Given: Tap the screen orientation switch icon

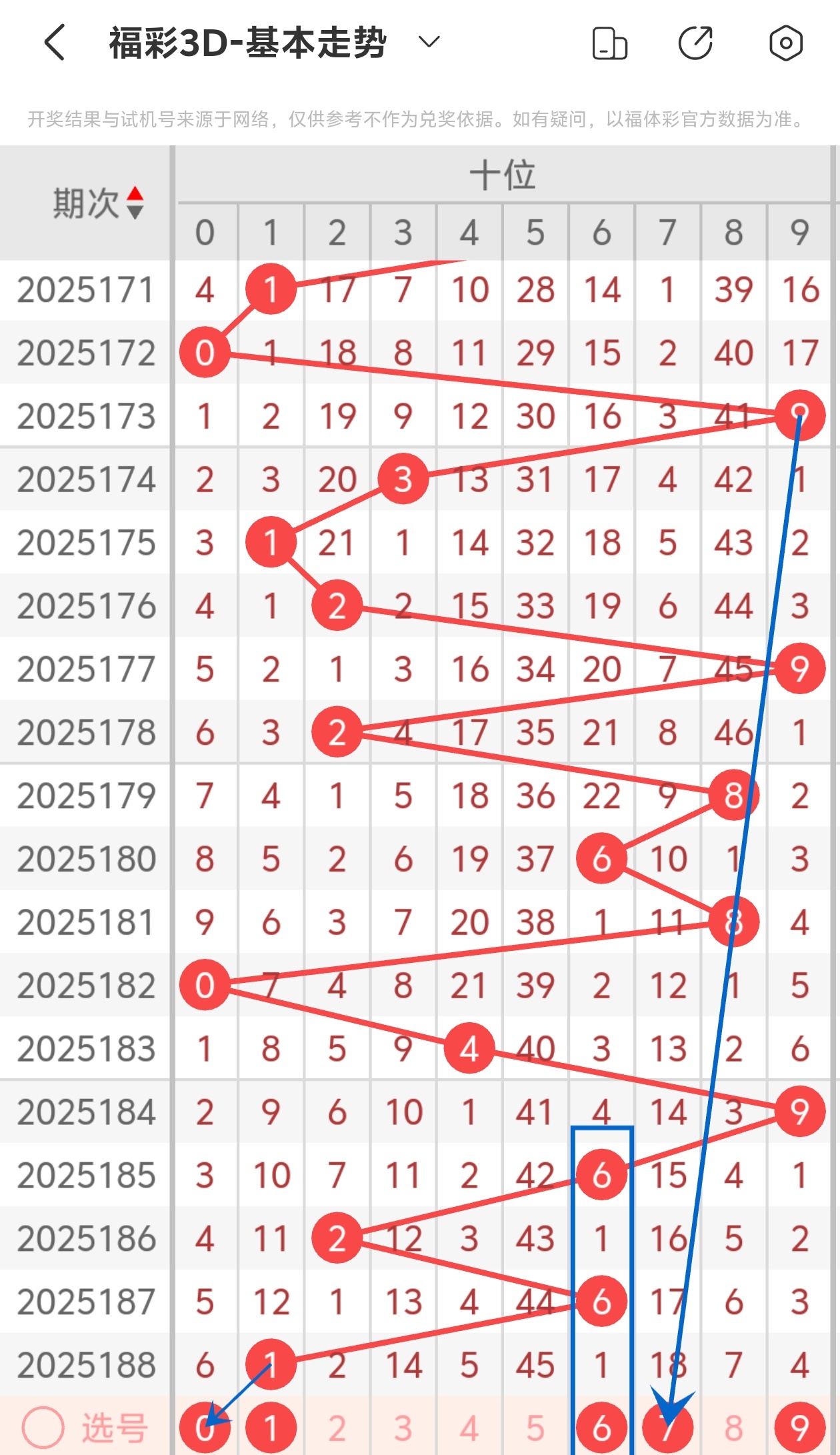Looking at the screenshot, I should tap(609, 43).
